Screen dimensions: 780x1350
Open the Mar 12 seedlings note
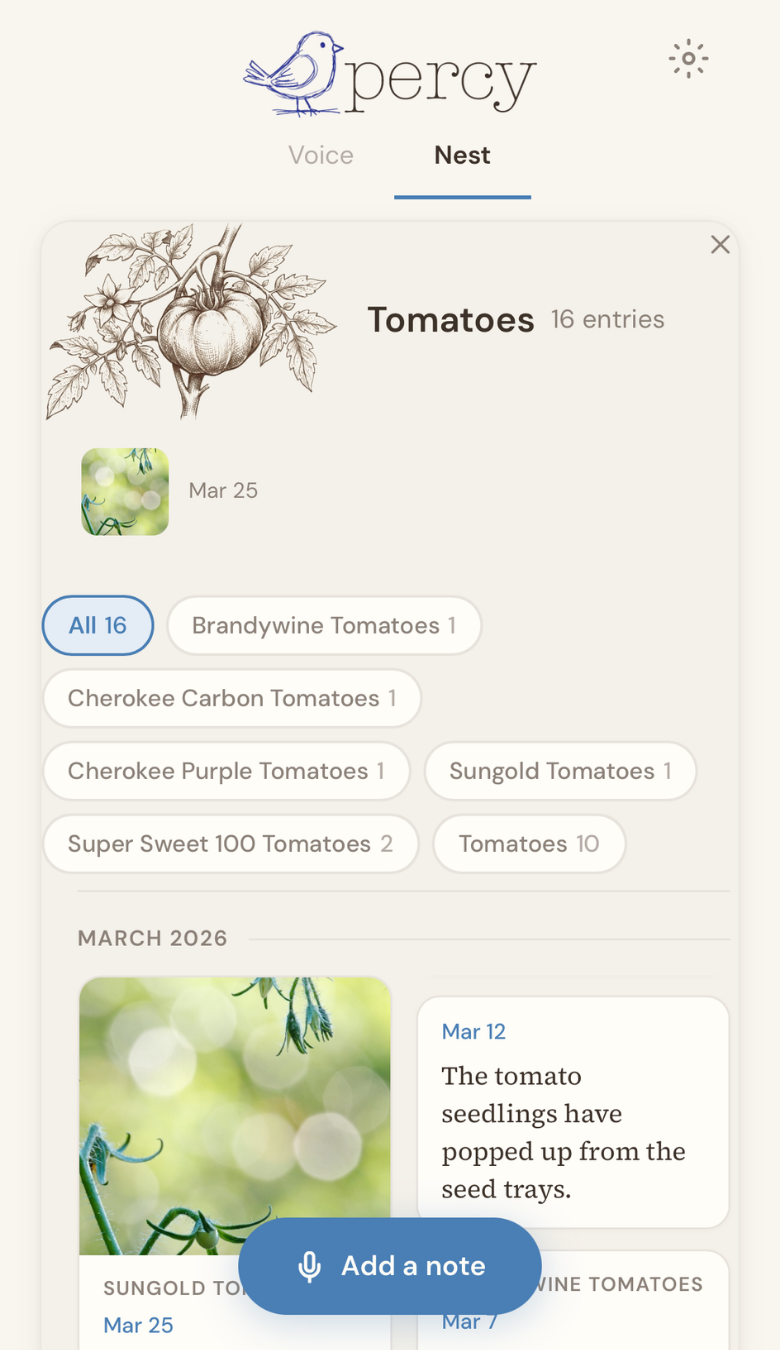coord(573,1110)
